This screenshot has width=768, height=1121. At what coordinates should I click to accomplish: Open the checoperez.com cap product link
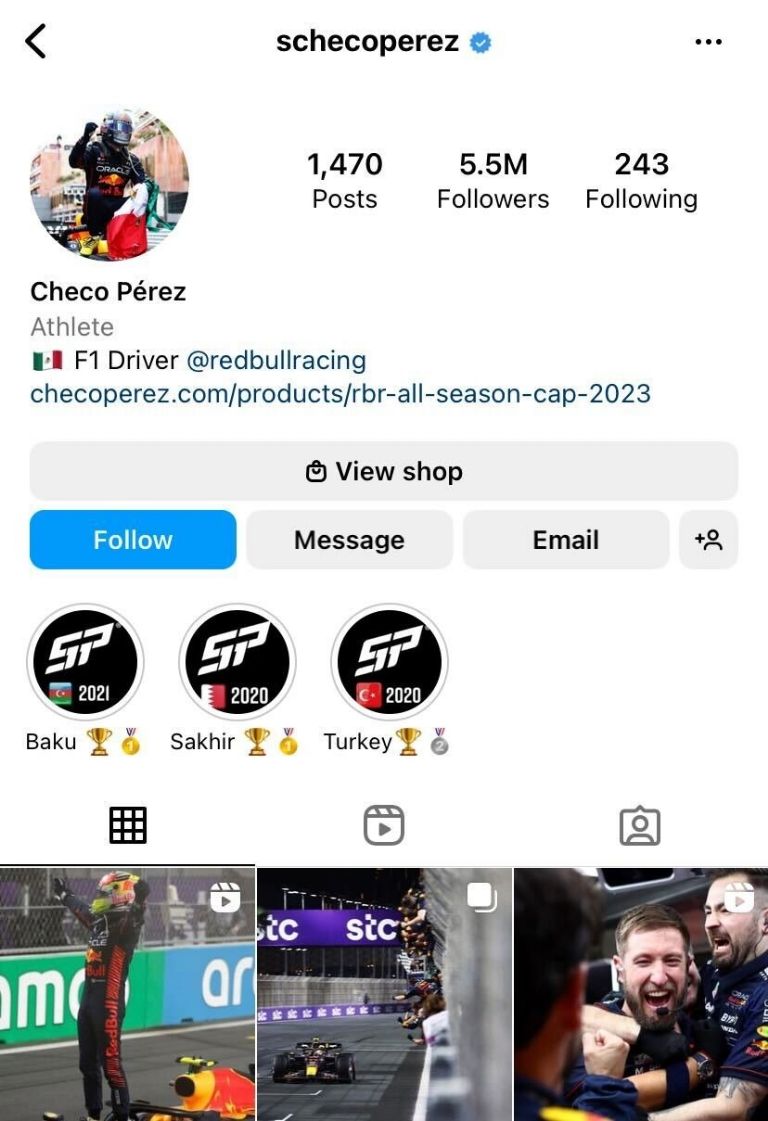pyautogui.click(x=340, y=393)
